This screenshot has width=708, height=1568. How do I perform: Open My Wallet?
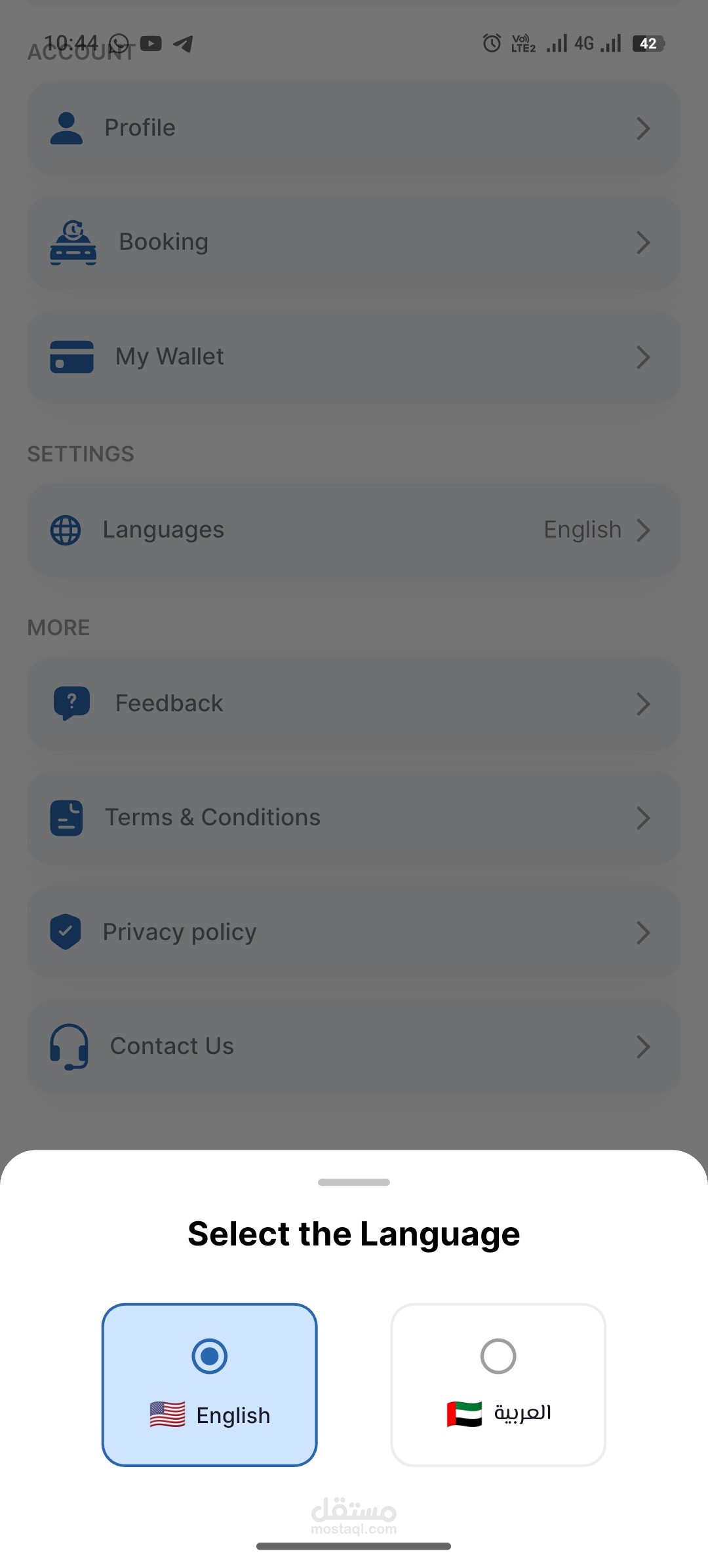(x=354, y=357)
